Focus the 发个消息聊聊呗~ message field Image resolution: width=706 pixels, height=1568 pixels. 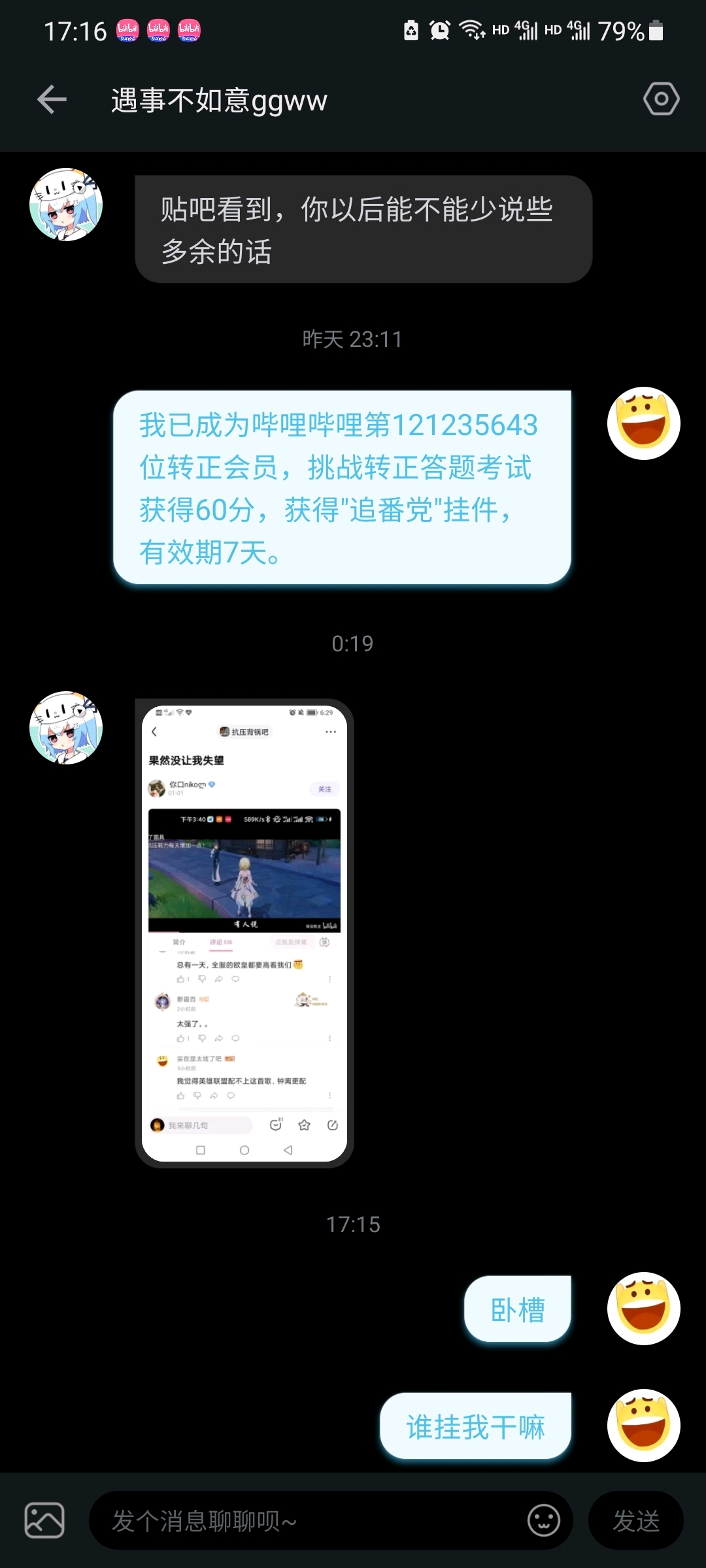point(307,1520)
